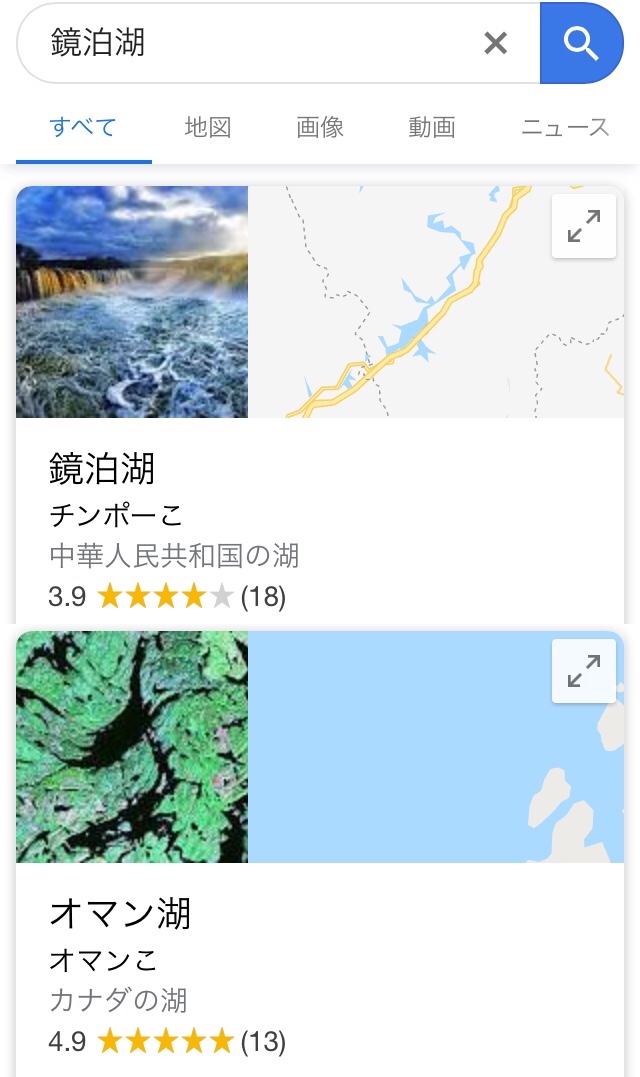Switch to the 地図 tab
This screenshot has width=640, height=1077.
click(x=208, y=127)
